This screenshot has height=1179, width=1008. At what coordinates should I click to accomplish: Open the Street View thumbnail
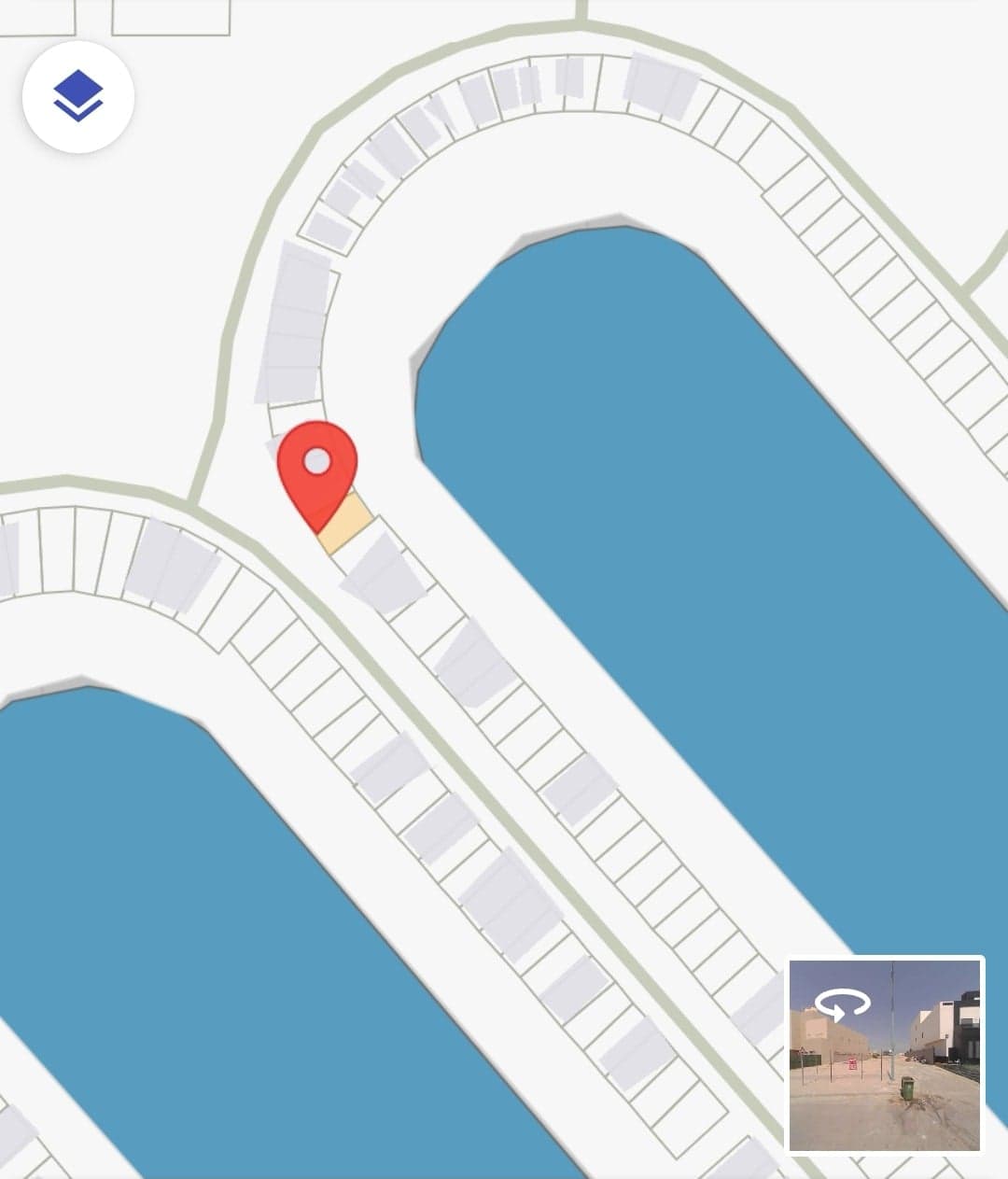click(x=885, y=1054)
